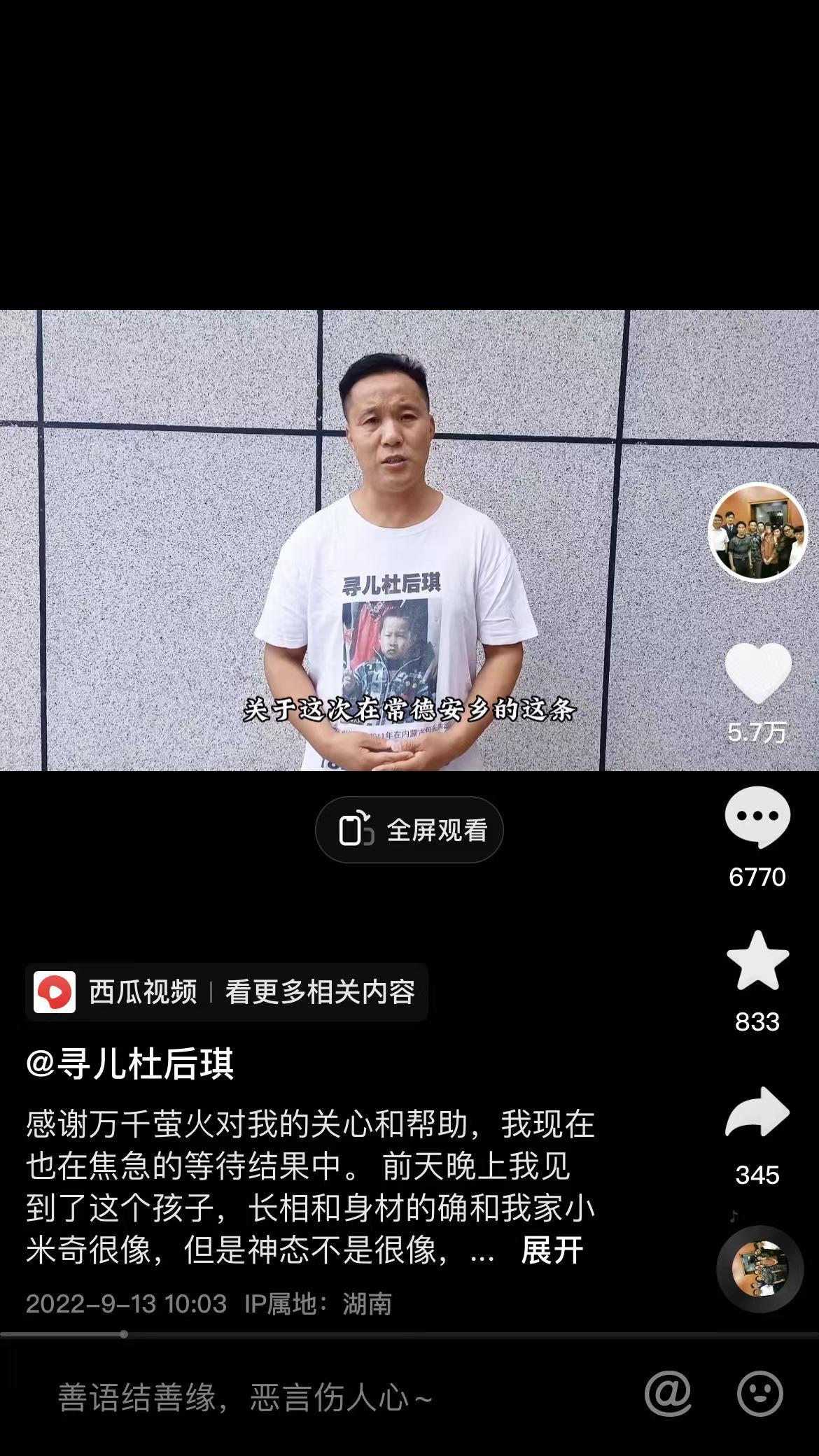This screenshot has height=1456, width=819.
Task: Share this video using the arrow
Action: (x=757, y=1112)
